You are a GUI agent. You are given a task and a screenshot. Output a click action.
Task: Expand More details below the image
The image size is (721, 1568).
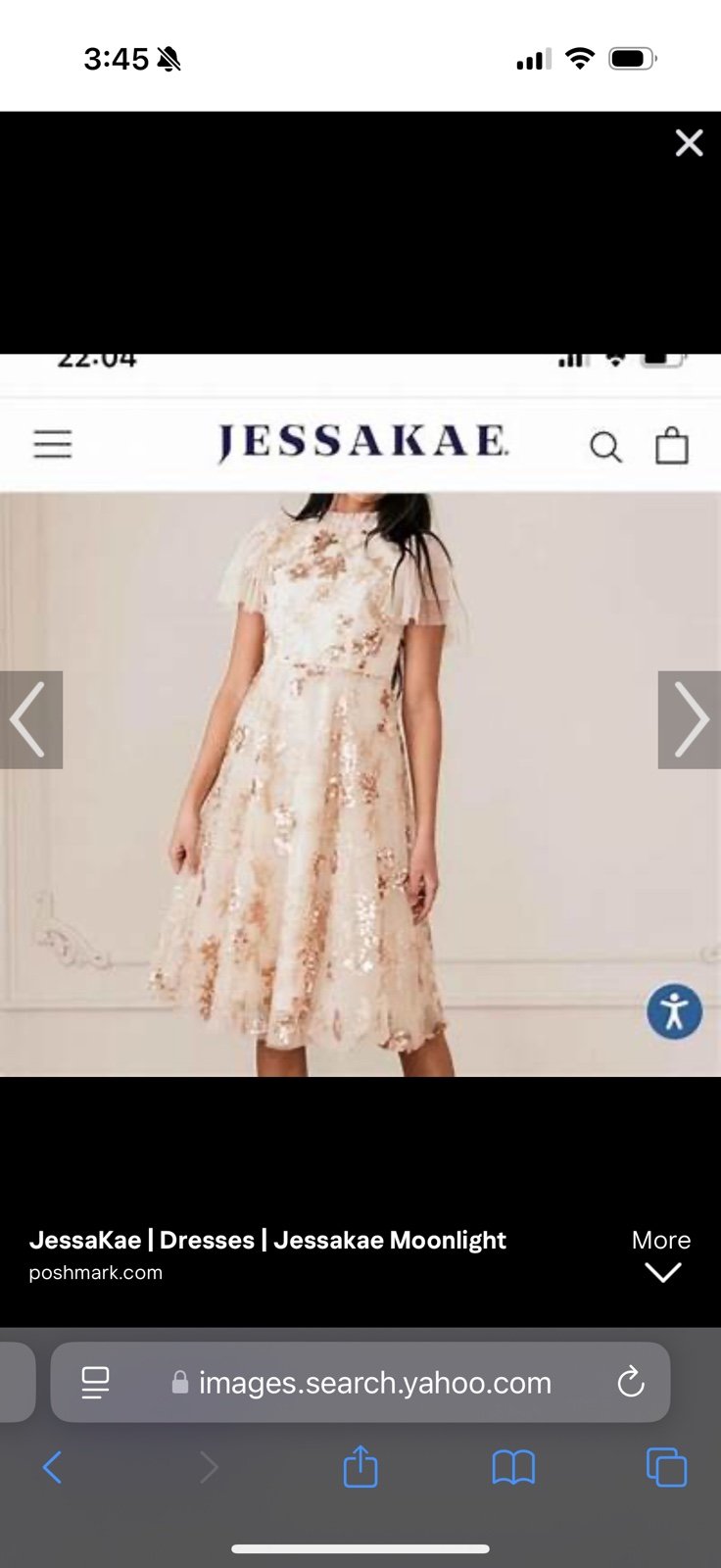[x=661, y=1255]
